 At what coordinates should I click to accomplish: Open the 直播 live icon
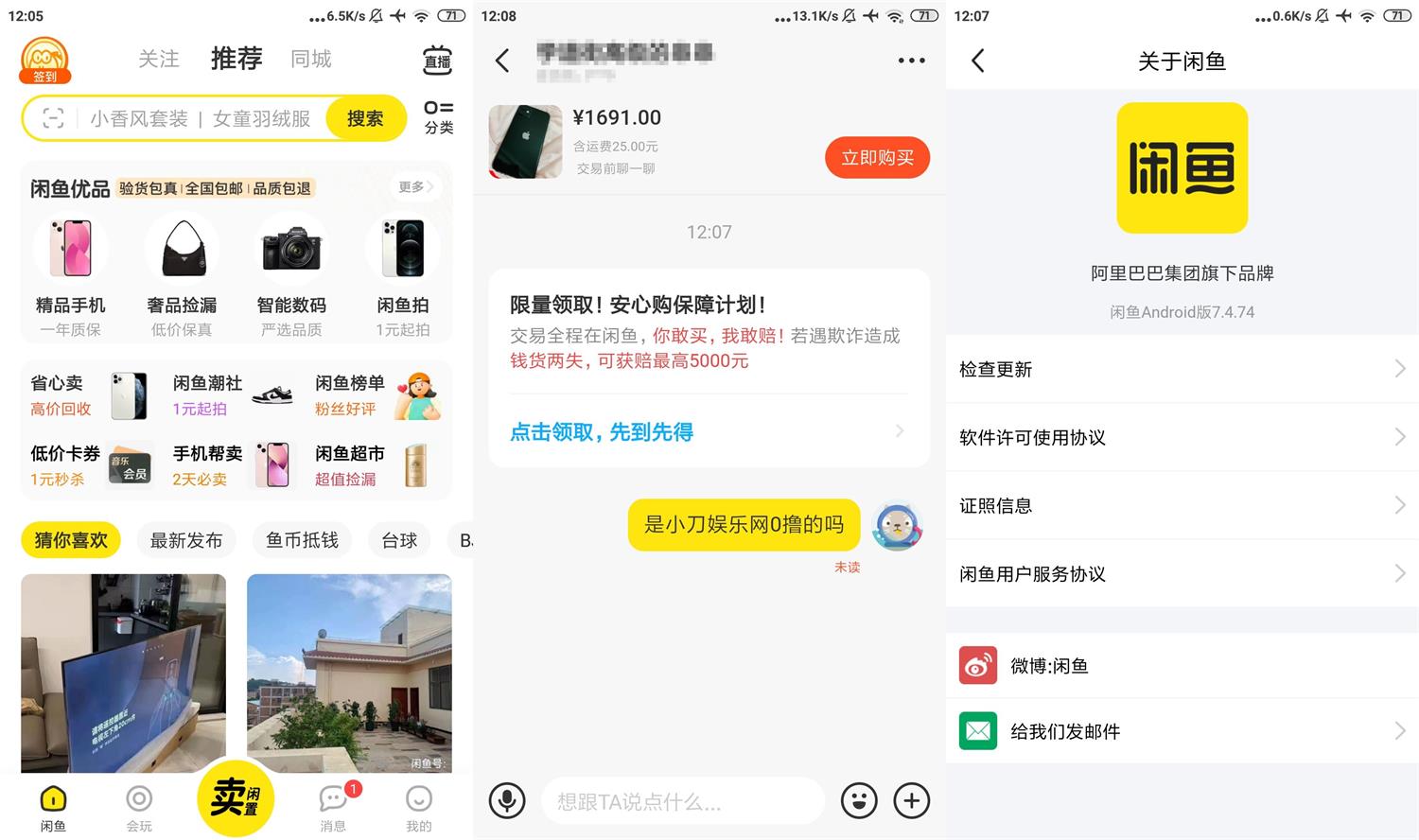pos(437,61)
